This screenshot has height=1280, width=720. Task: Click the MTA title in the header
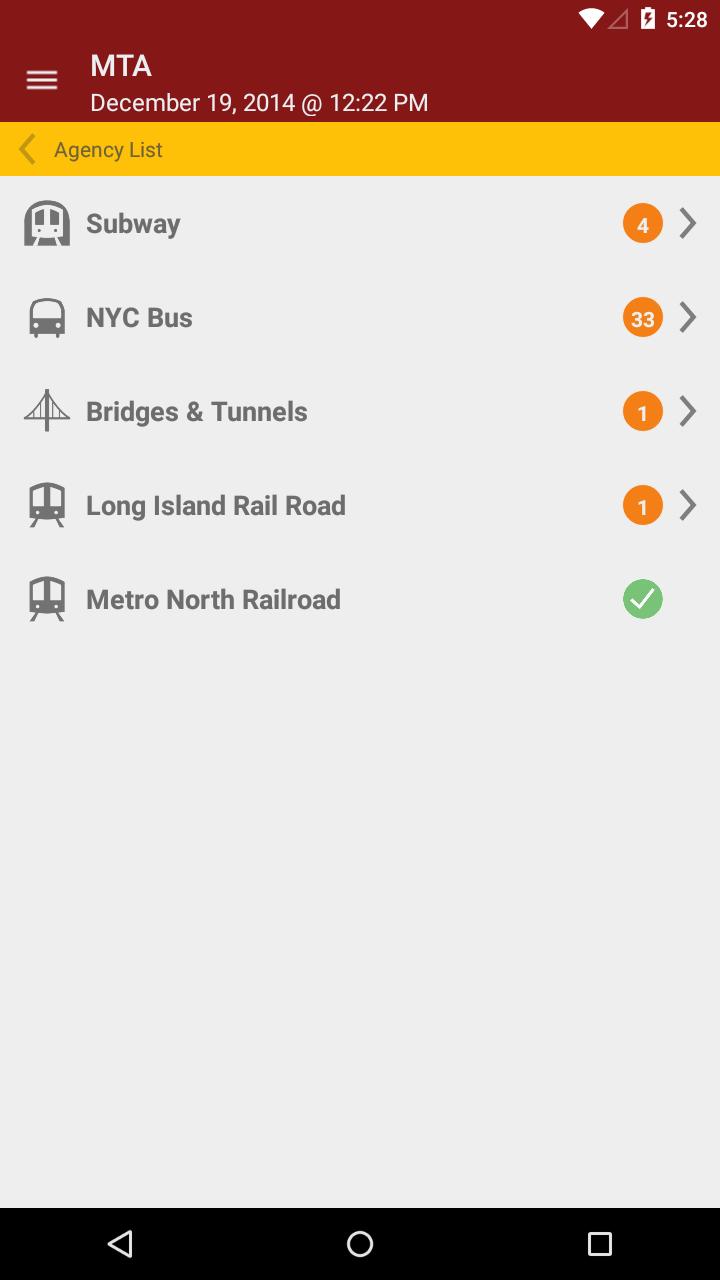pyautogui.click(x=120, y=65)
